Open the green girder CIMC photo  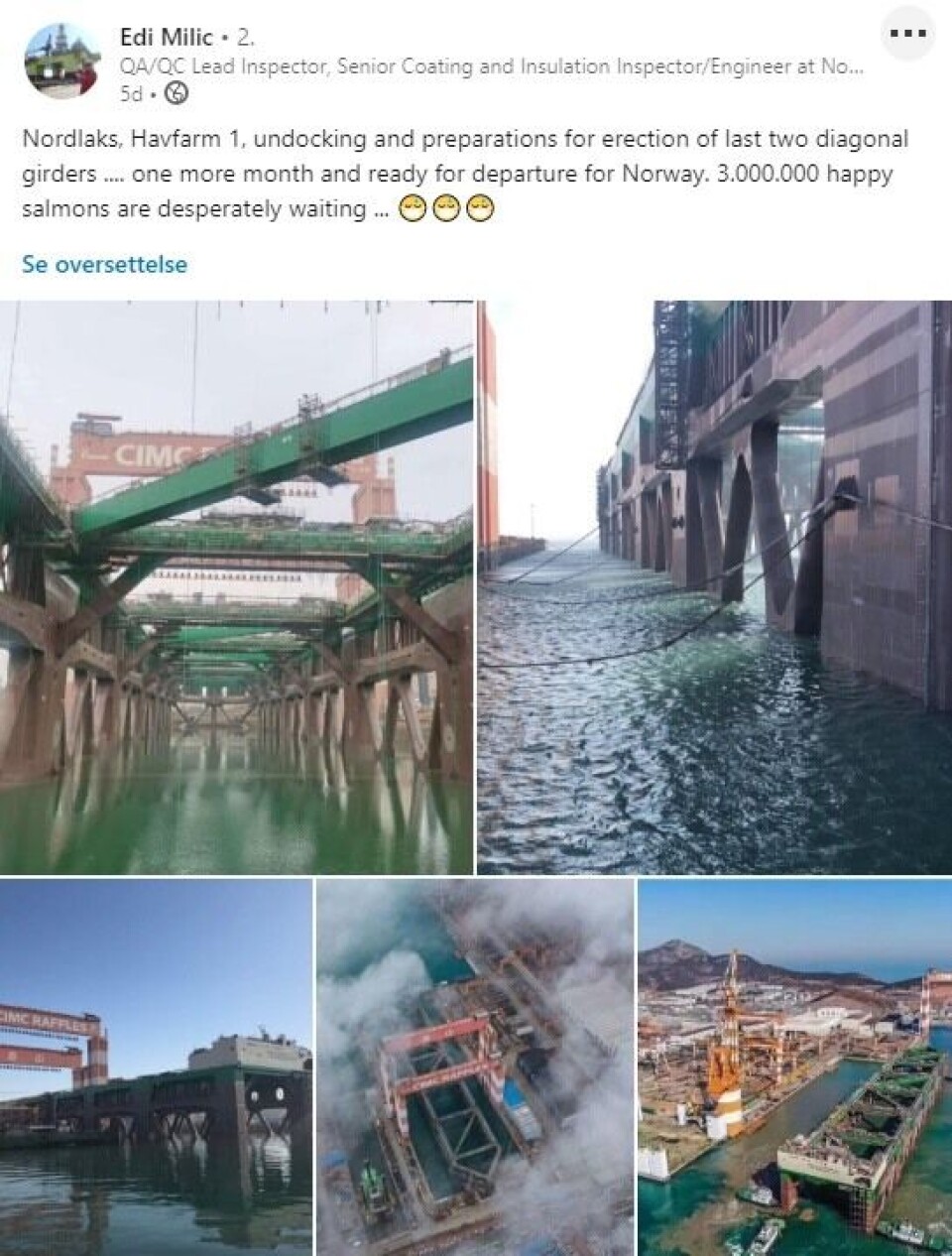click(x=236, y=587)
